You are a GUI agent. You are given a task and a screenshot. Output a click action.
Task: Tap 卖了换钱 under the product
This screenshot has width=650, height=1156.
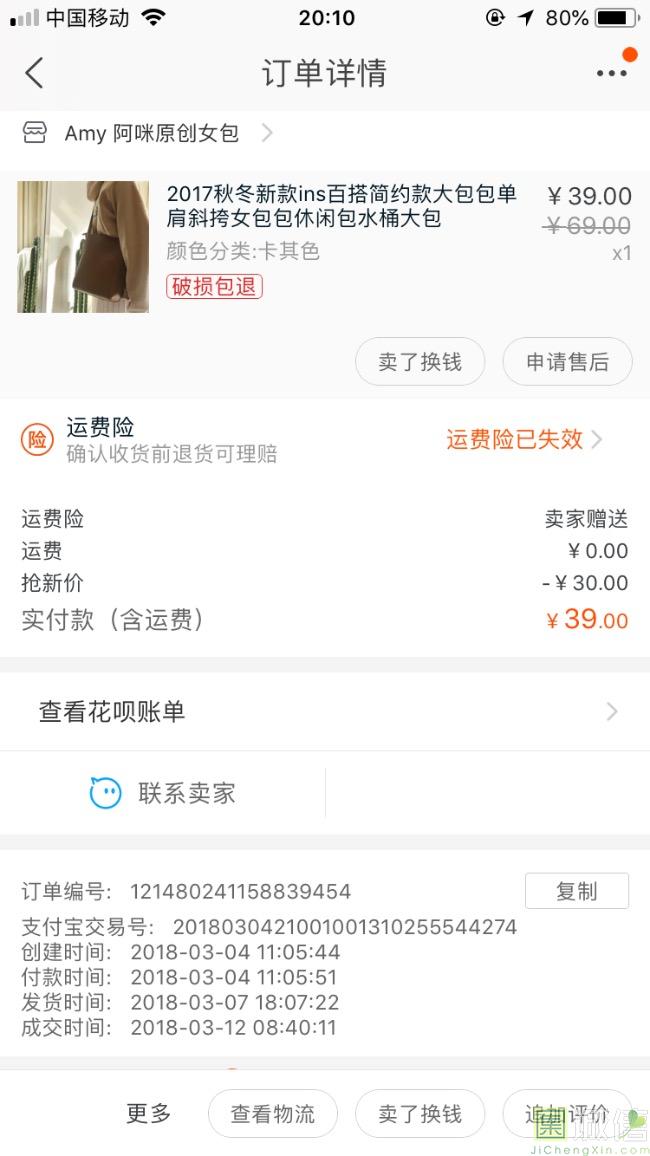click(420, 361)
